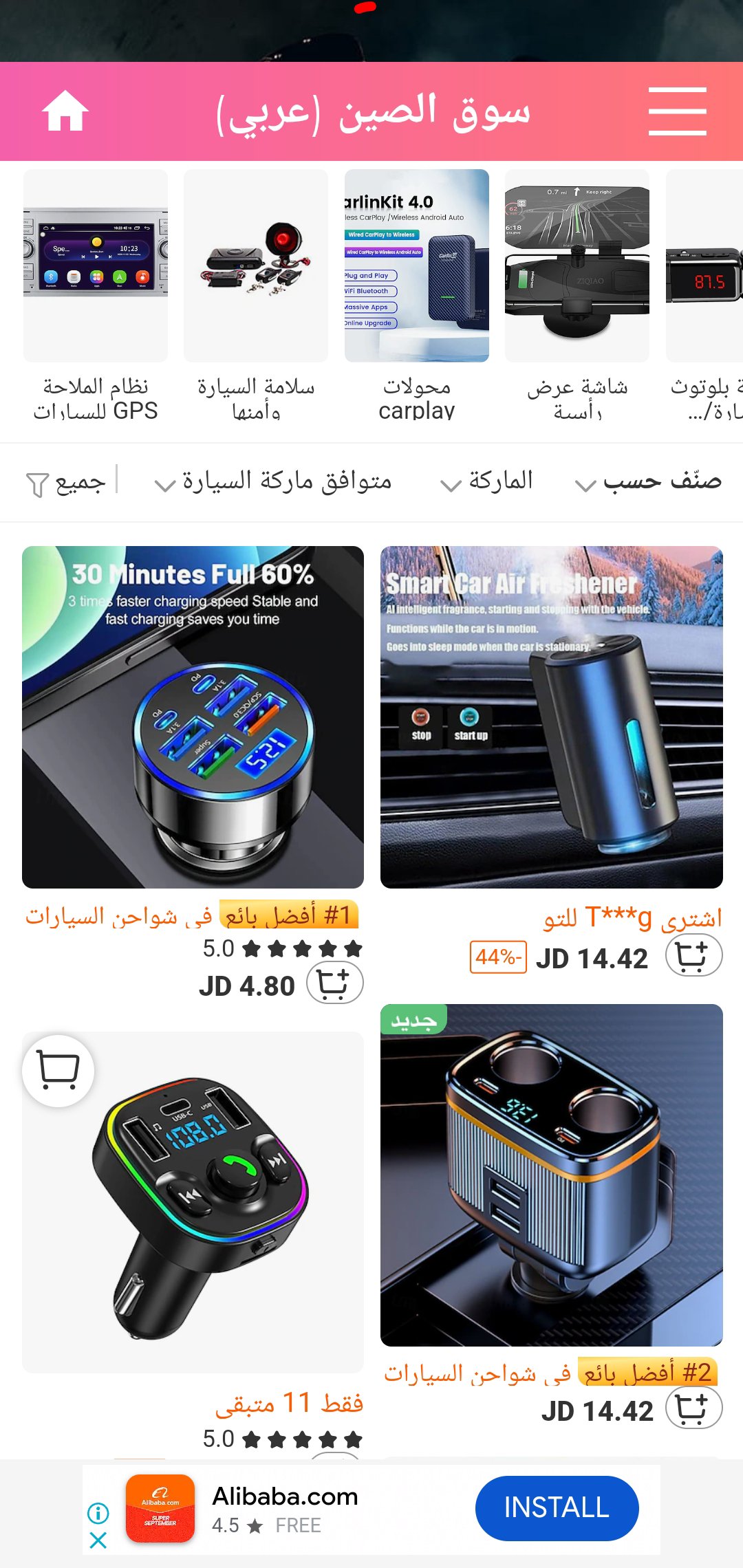Open the 30 Minutes fast charger product

click(x=193, y=717)
